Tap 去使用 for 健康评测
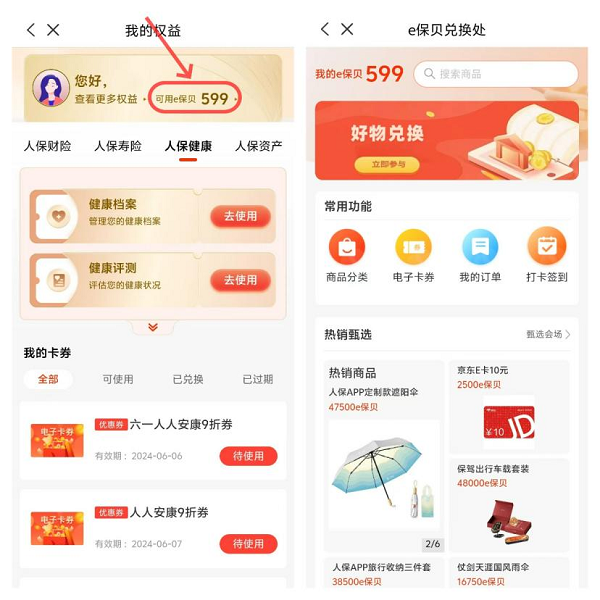The width and height of the screenshot is (600, 600). [240, 280]
